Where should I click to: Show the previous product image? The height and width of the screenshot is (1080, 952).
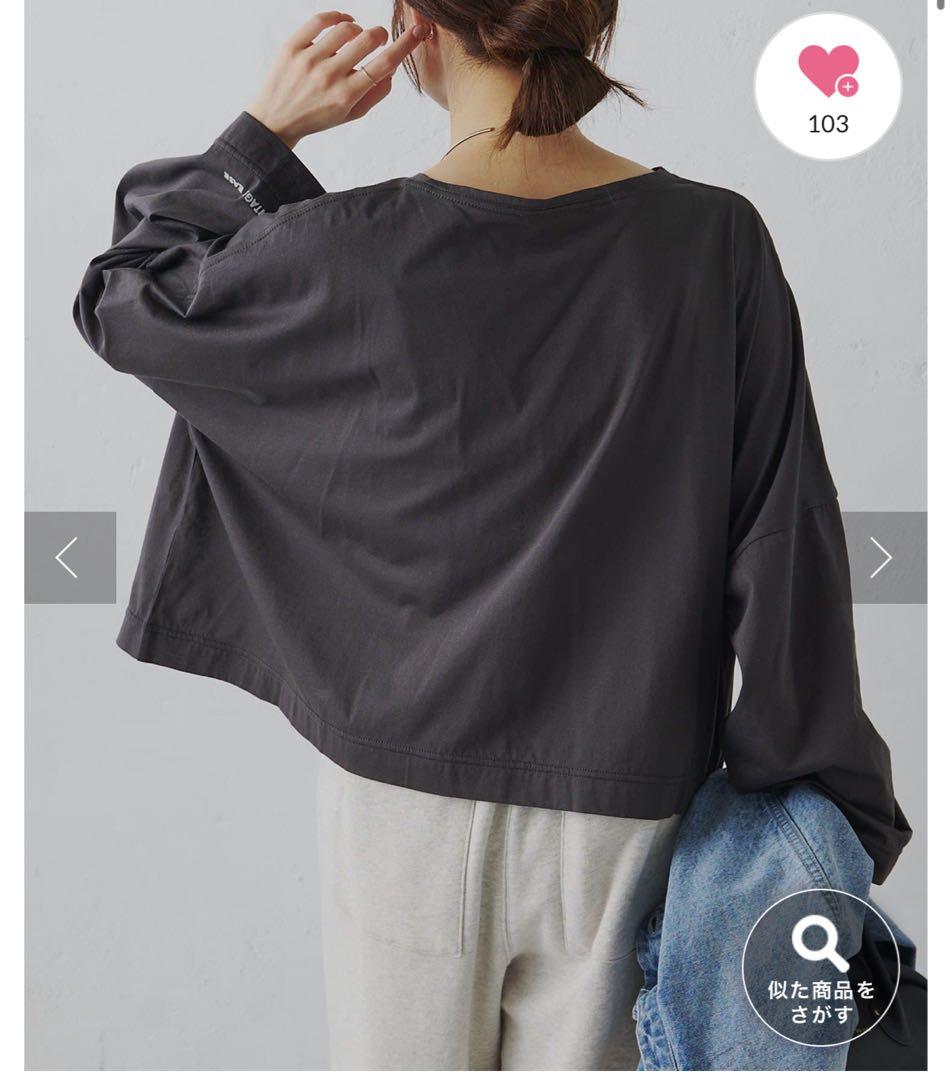[x=70, y=557]
